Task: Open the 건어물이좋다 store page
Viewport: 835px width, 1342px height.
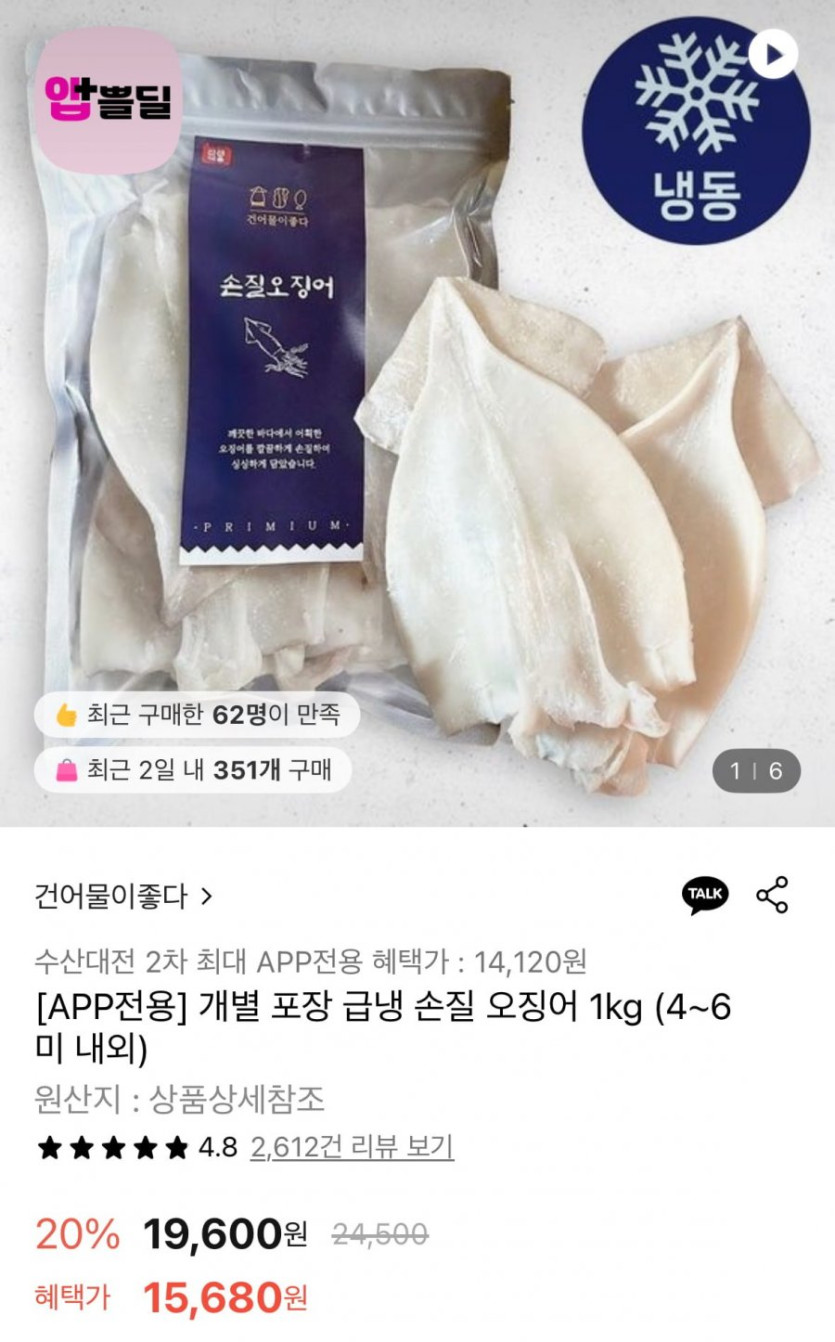Action: tap(124, 896)
